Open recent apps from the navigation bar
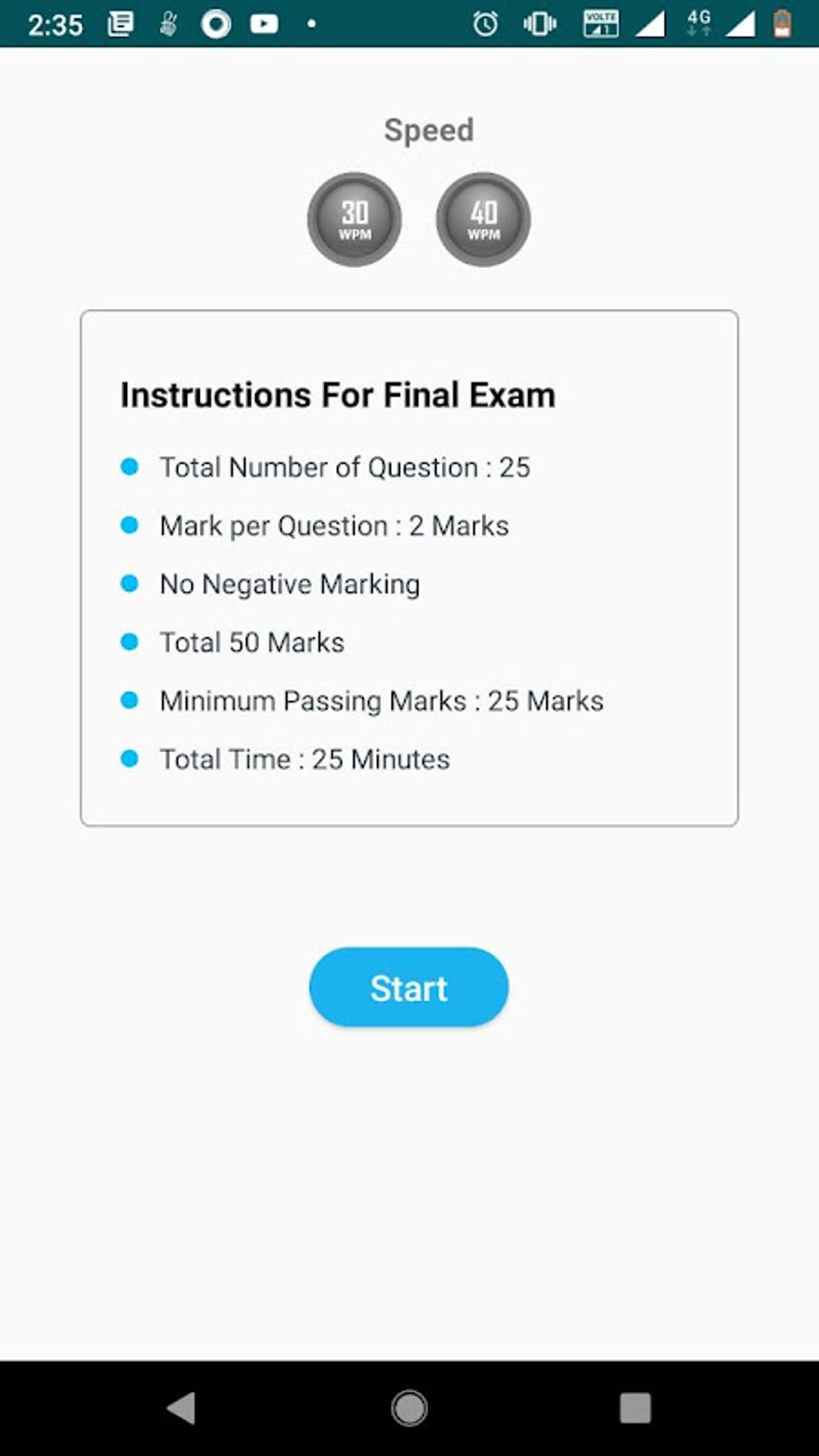Viewport: 819px width, 1456px height. [x=635, y=1408]
